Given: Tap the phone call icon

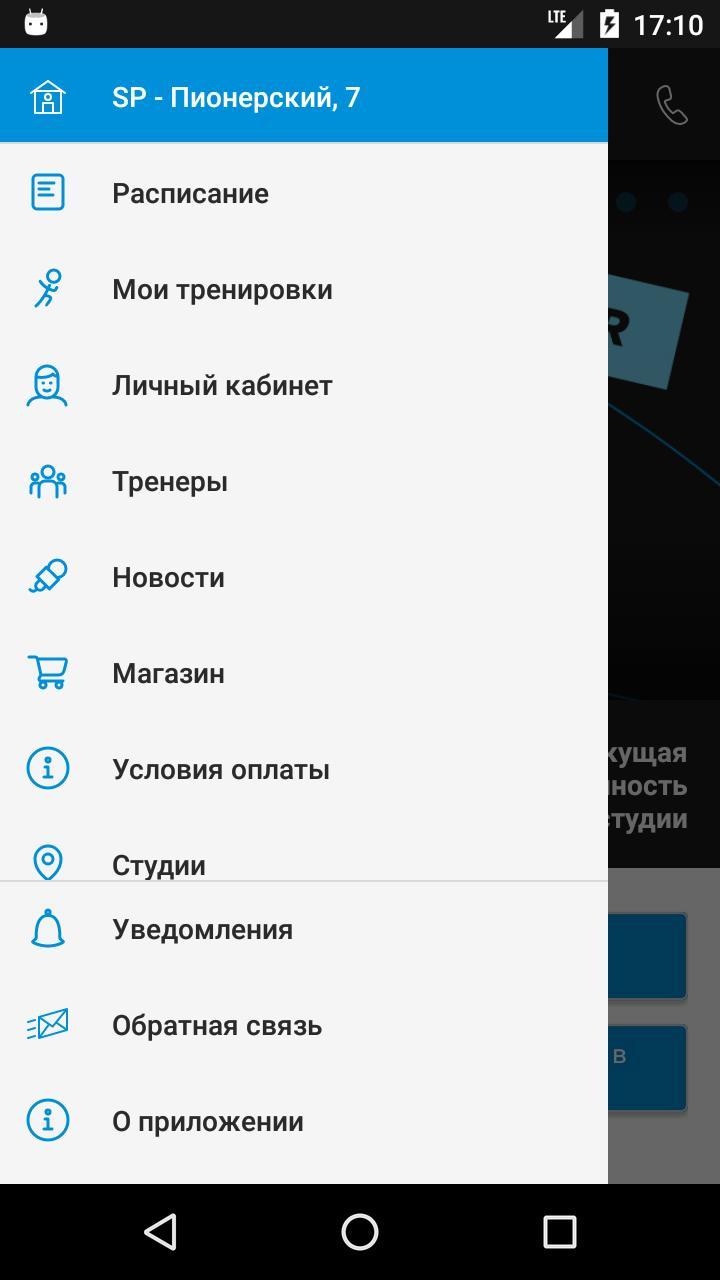Looking at the screenshot, I should pyautogui.click(x=671, y=104).
